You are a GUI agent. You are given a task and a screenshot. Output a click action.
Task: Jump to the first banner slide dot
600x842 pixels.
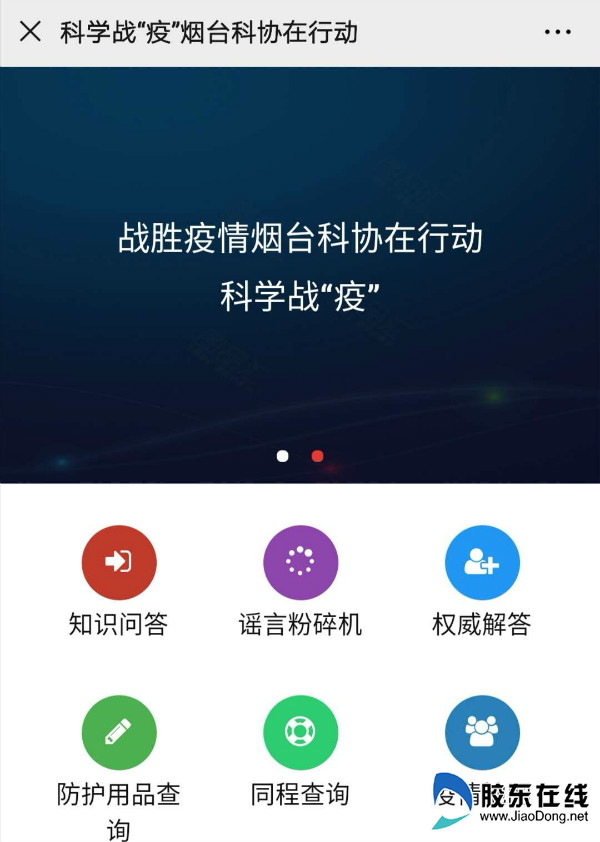tap(283, 456)
